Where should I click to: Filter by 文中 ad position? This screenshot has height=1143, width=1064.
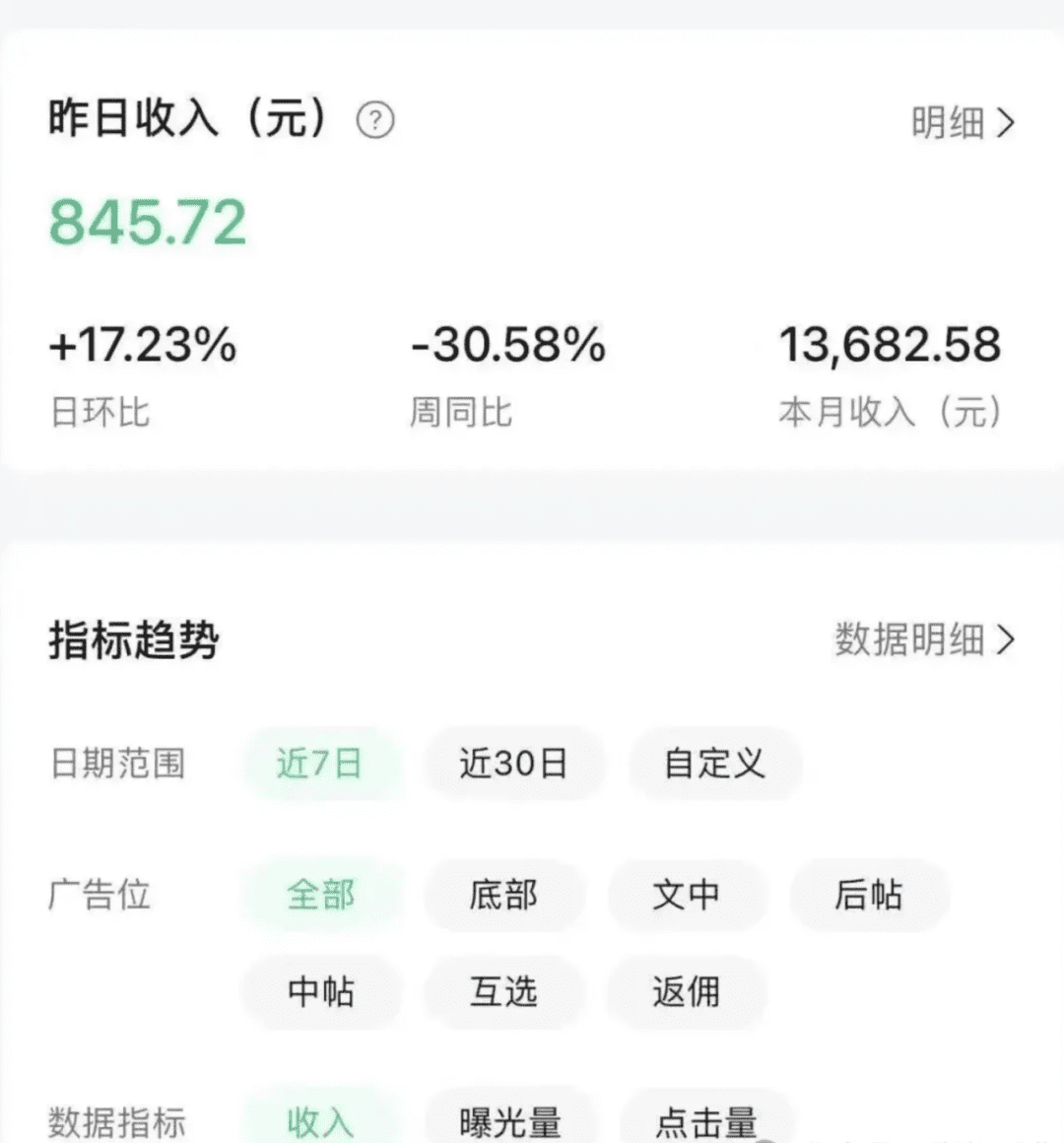coord(686,895)
